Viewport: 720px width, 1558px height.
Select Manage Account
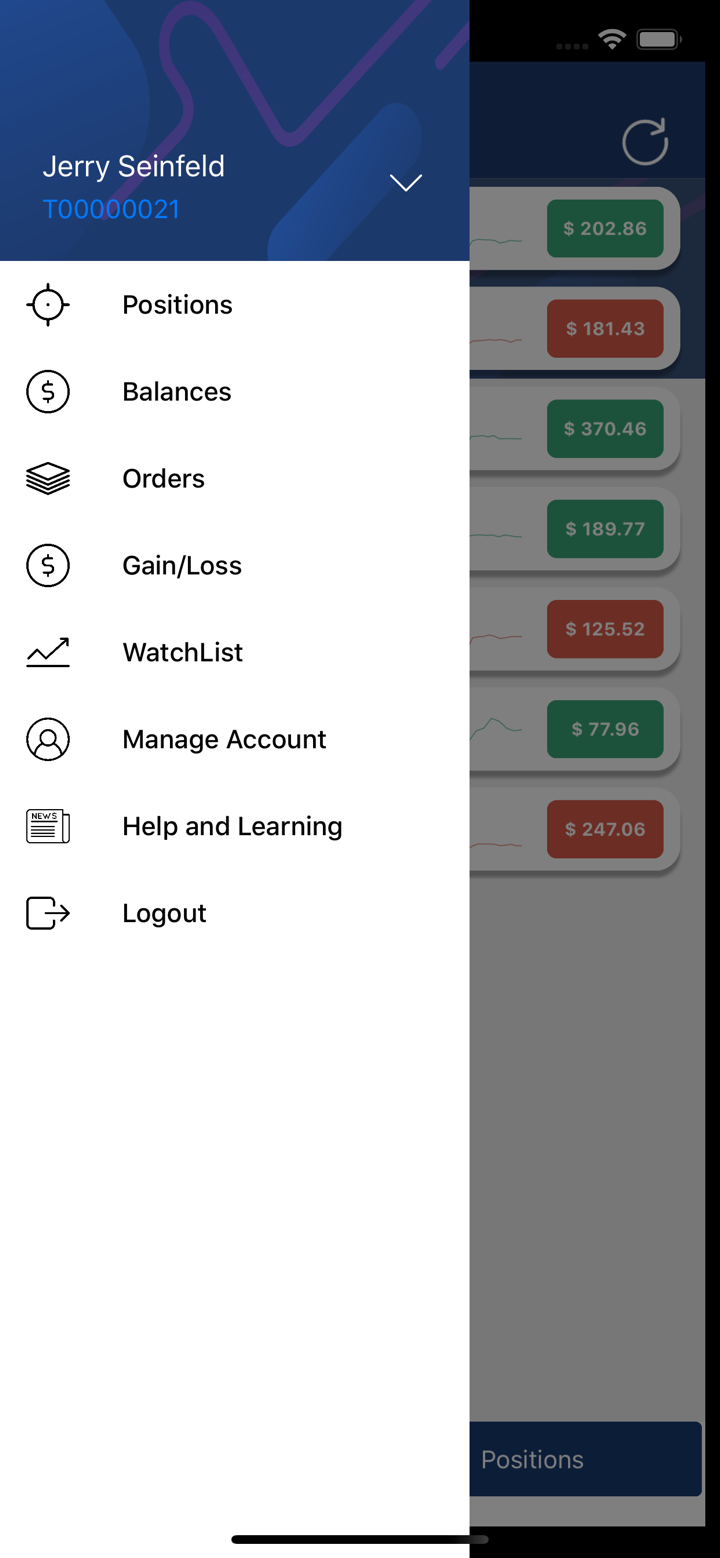224,740
